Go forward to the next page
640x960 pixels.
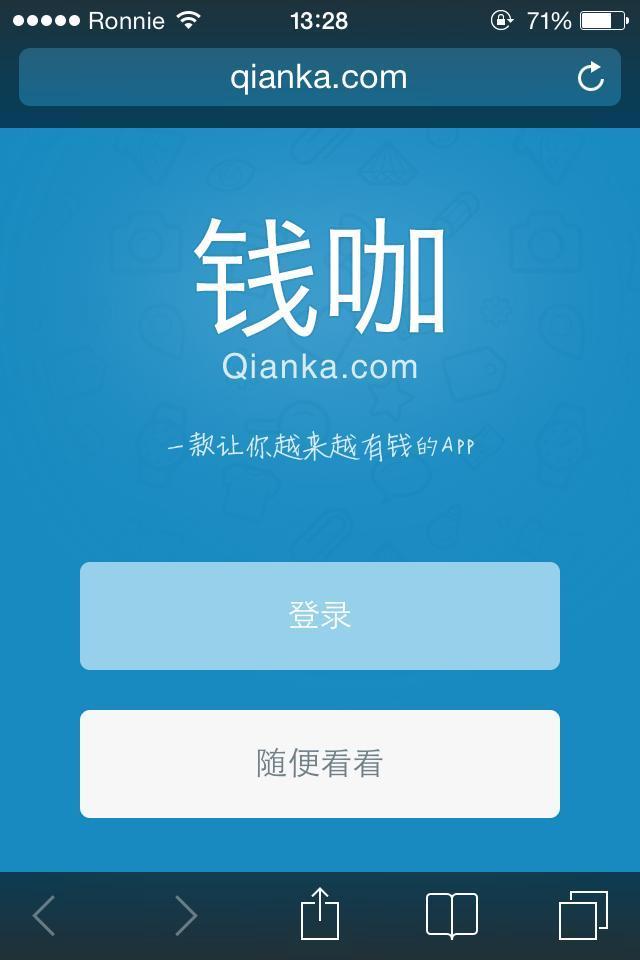186,915
